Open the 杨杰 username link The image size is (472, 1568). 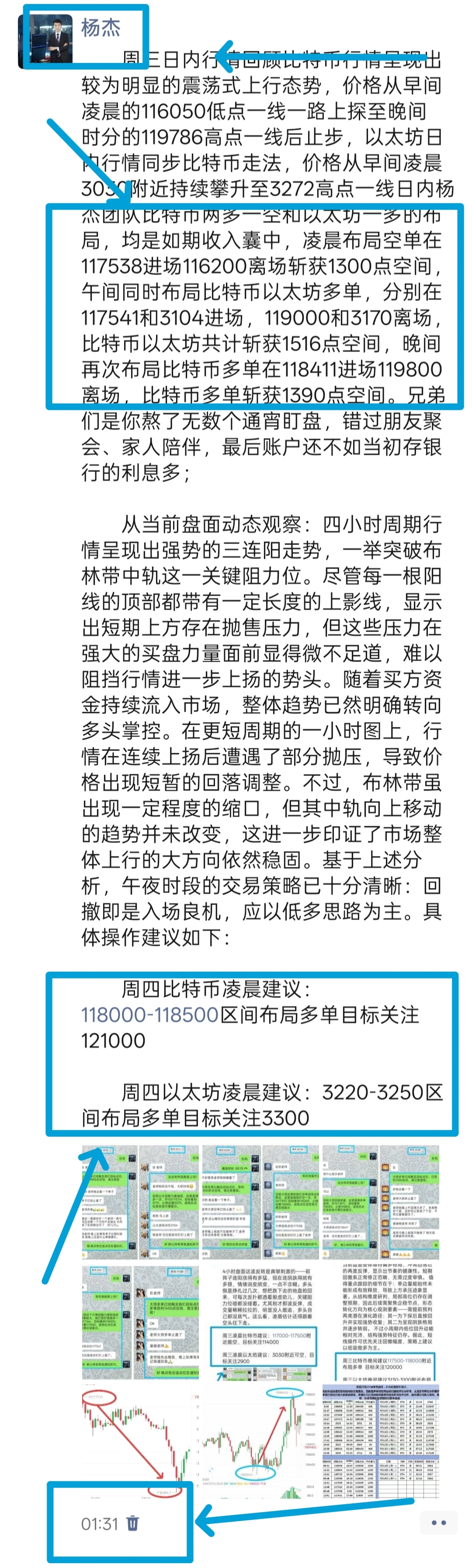tap(101, 28)
